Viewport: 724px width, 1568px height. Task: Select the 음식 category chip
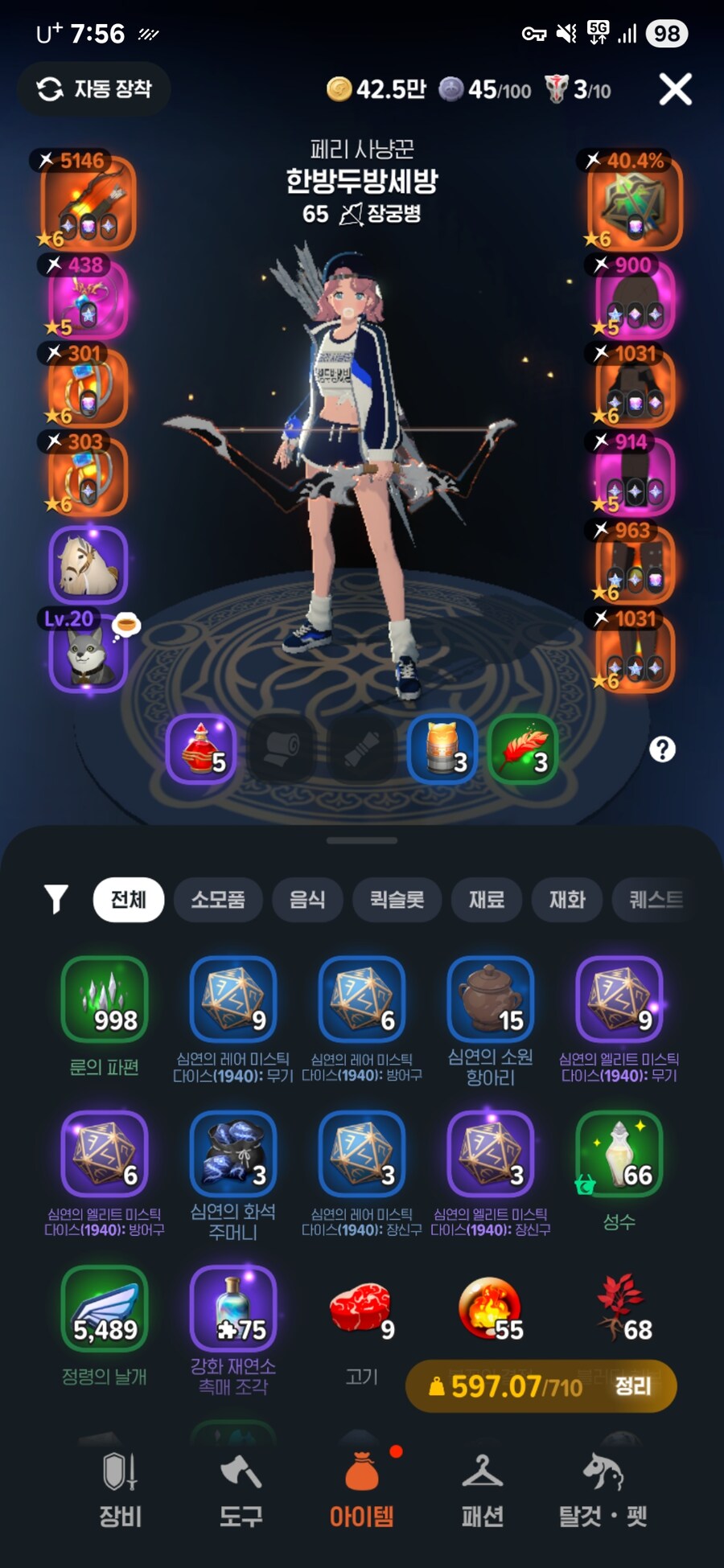307,899
